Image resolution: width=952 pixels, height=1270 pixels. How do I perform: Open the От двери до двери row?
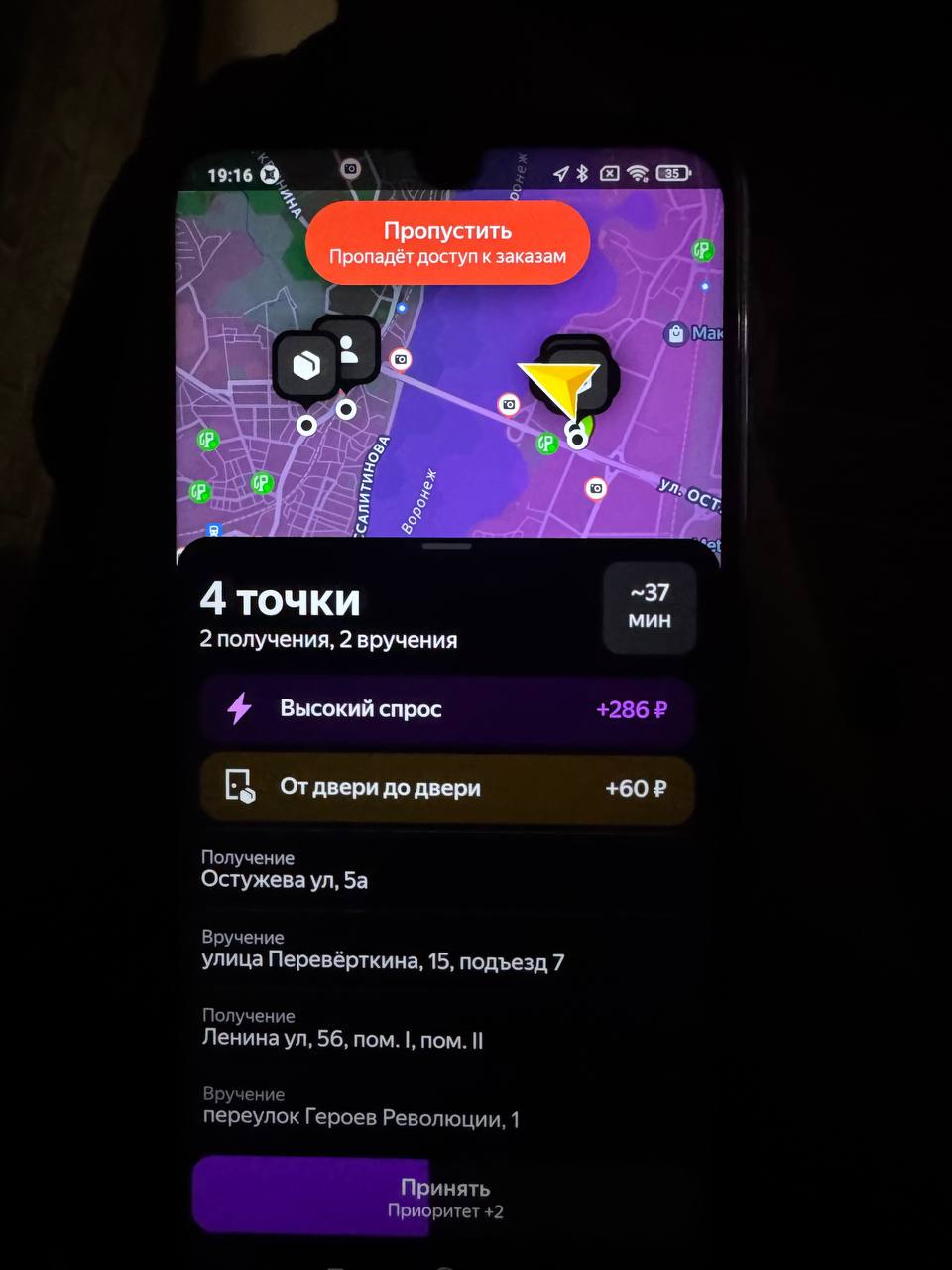click(446, 788)
